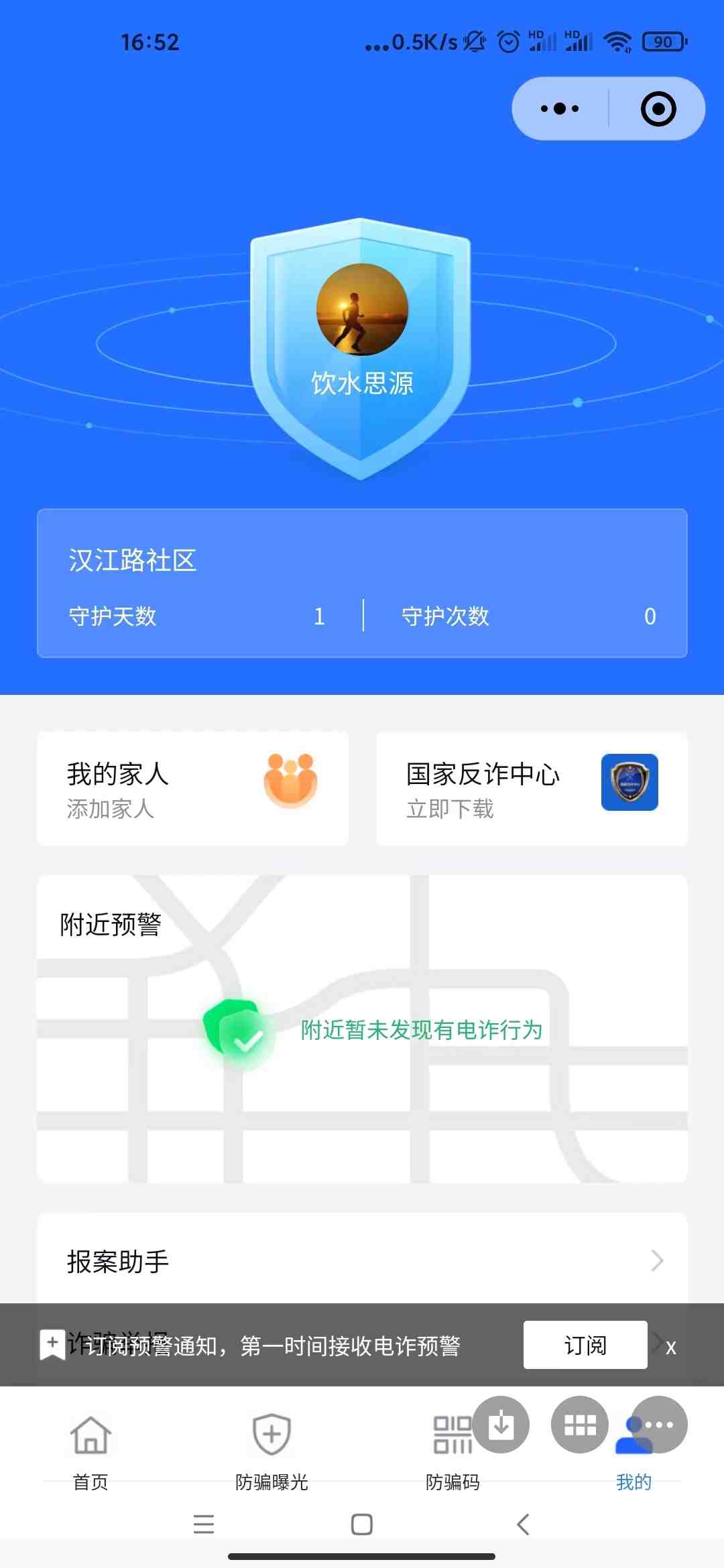The image size is (724, 1568).
Task: Tap the floating download icon
Action: click(x=501, y=1425)
